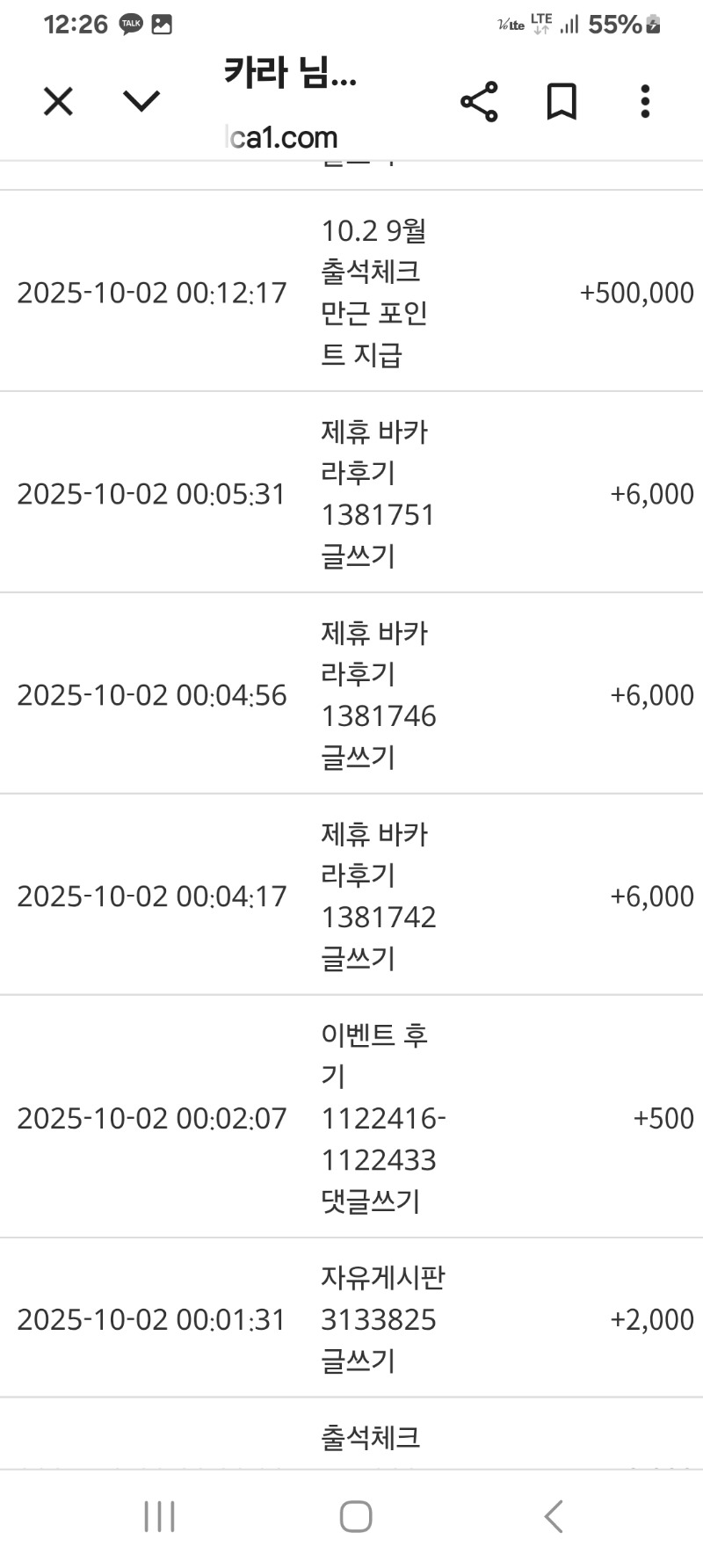
Task: Go to the phone's home screen
Action: (x=356, y=1516)
